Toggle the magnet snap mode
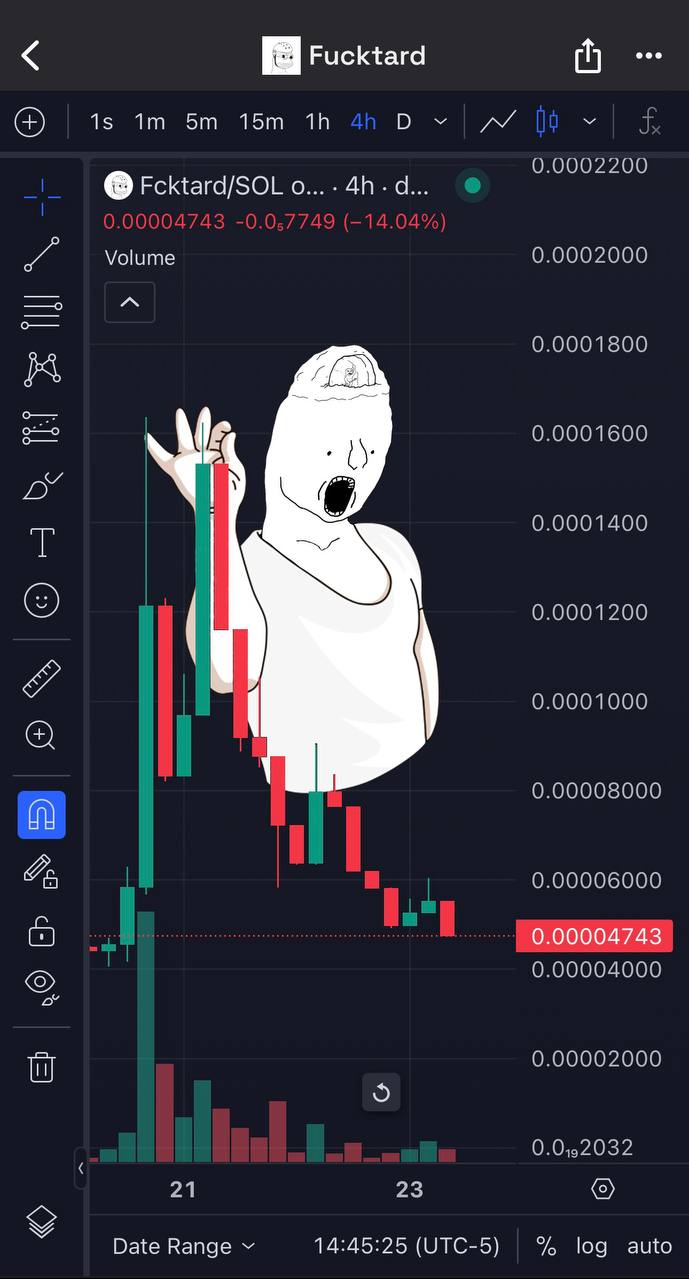 click(41, 815)
